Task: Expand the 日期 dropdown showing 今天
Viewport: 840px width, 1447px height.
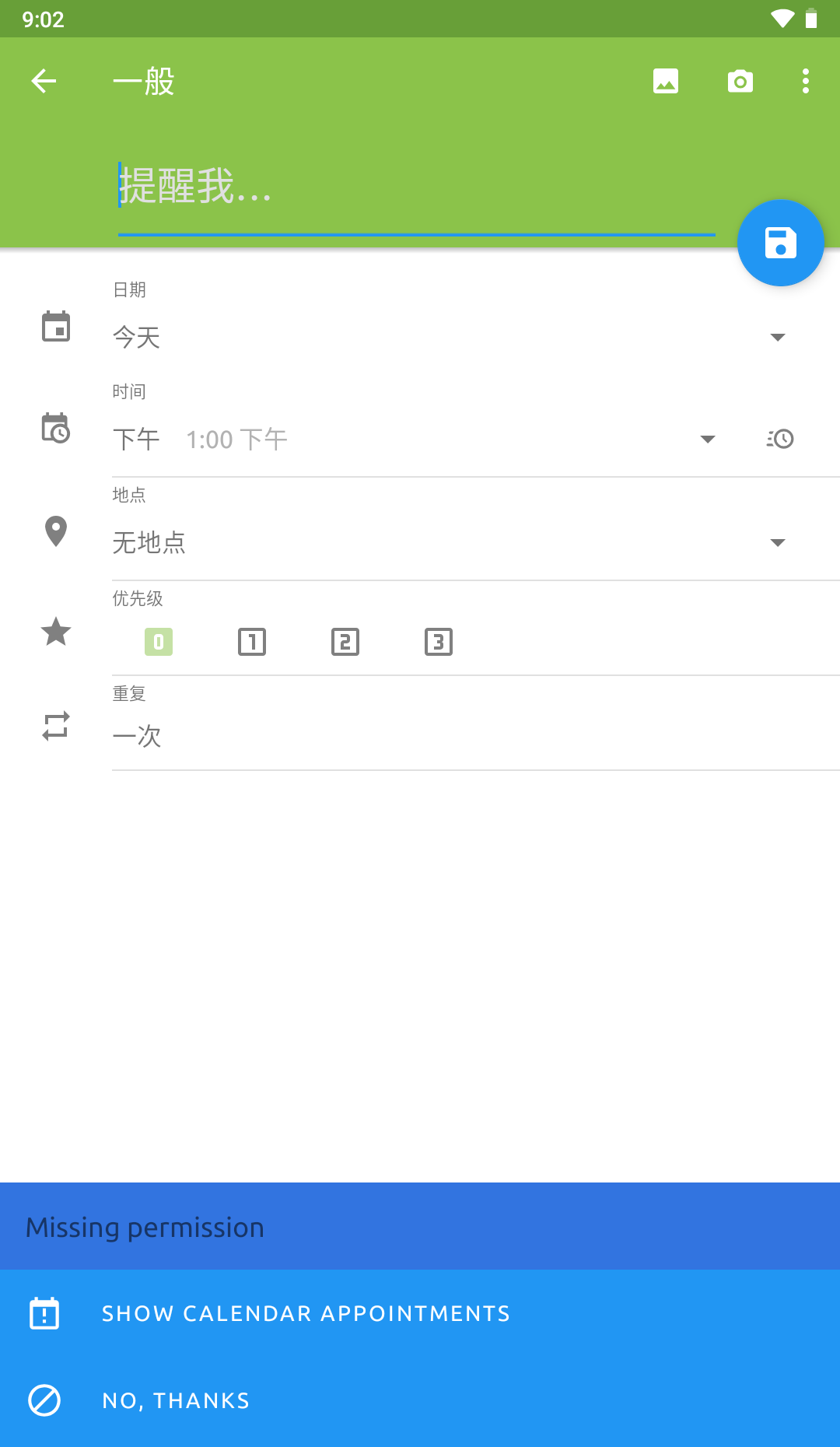Action: coord(447,337)
